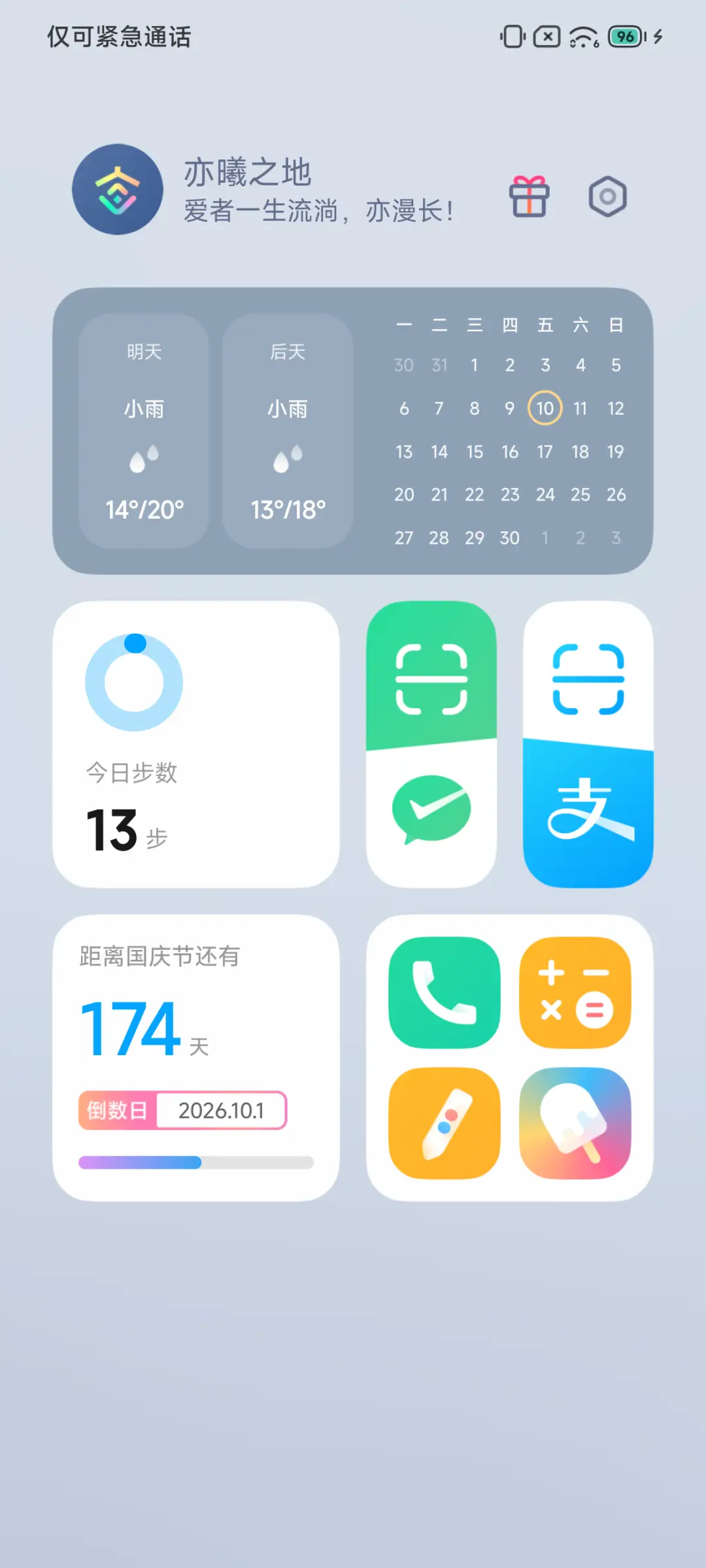Open the Phone app icon

point(444,992)
